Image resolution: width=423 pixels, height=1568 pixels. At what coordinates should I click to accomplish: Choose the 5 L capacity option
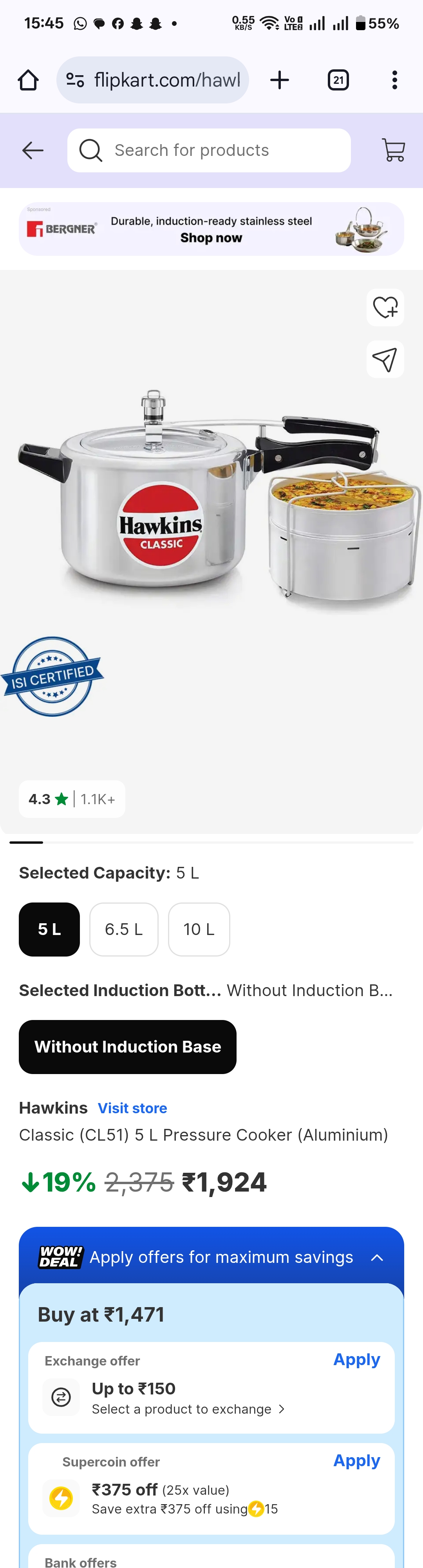click(x=49, y=930)
